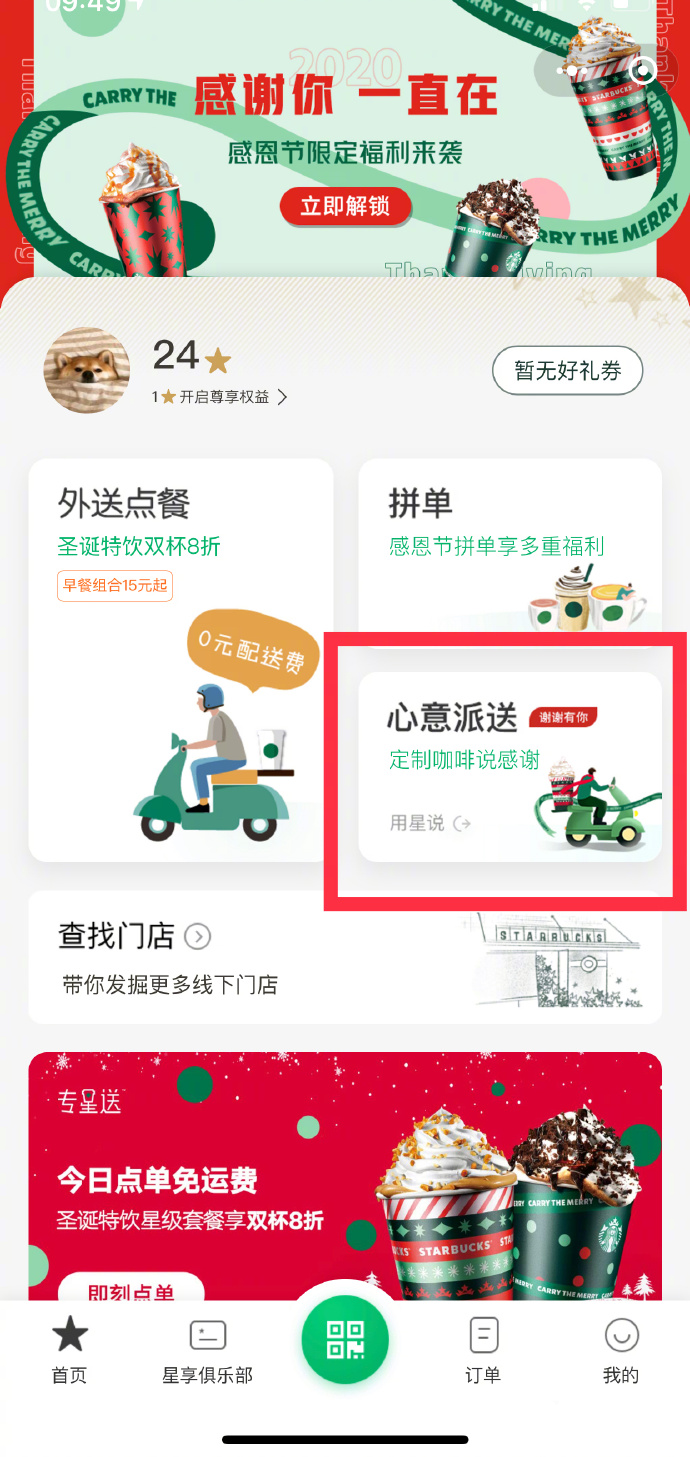Open 开启尊享权益 star benefits link
The image size is (690, 1457).
click(x=220, y=397)
